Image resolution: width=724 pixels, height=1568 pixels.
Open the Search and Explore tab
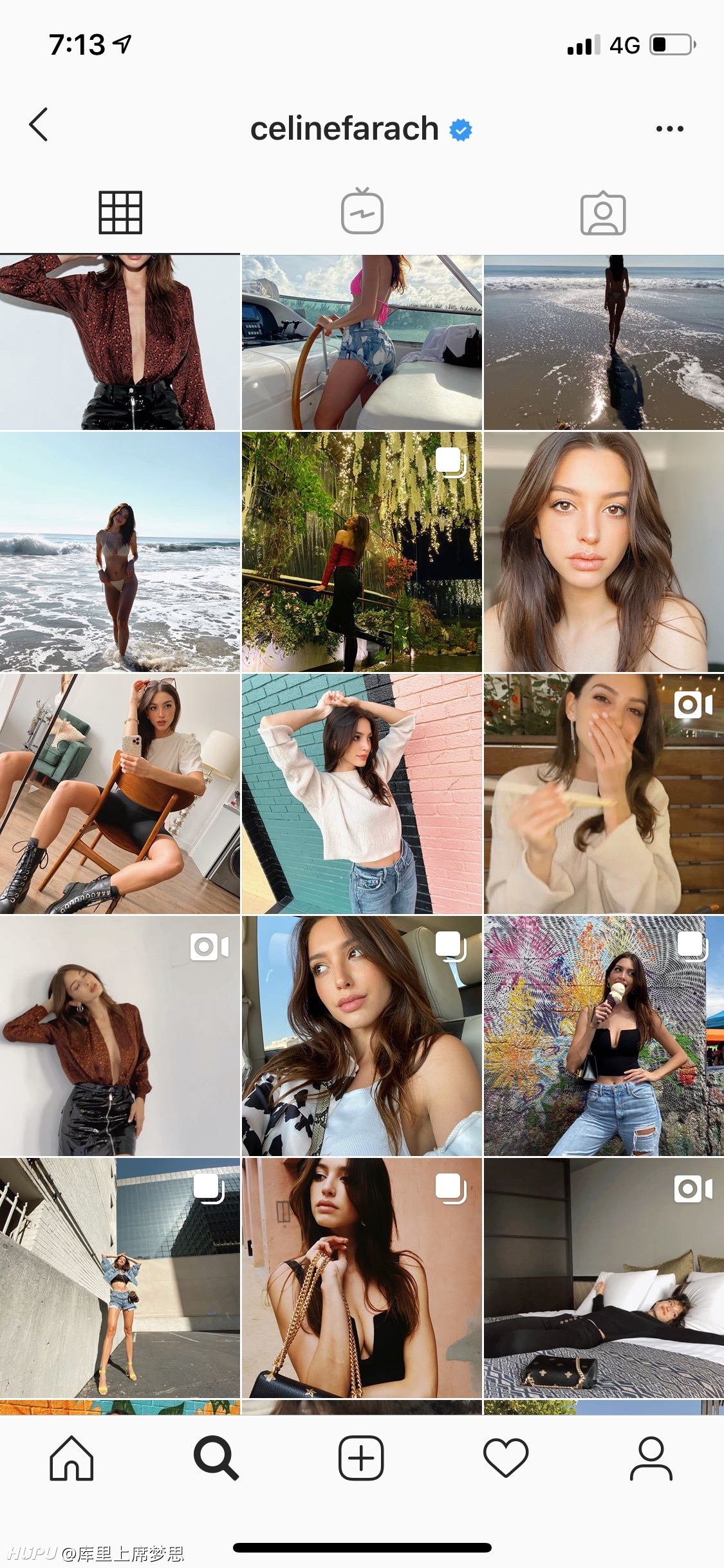pos(216,1458)
